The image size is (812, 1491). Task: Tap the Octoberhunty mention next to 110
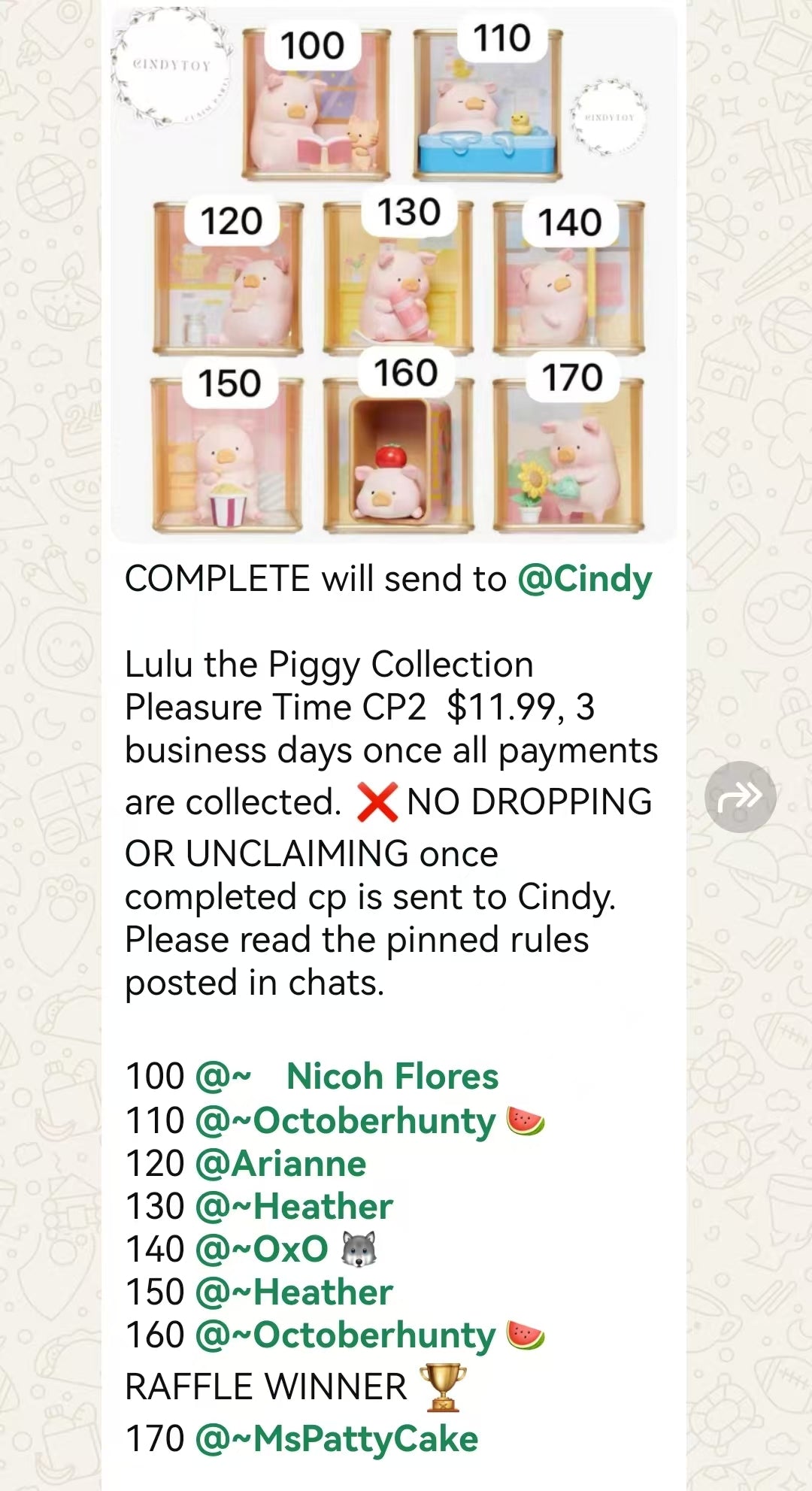pyautogui.click(x=345, y=1121)
